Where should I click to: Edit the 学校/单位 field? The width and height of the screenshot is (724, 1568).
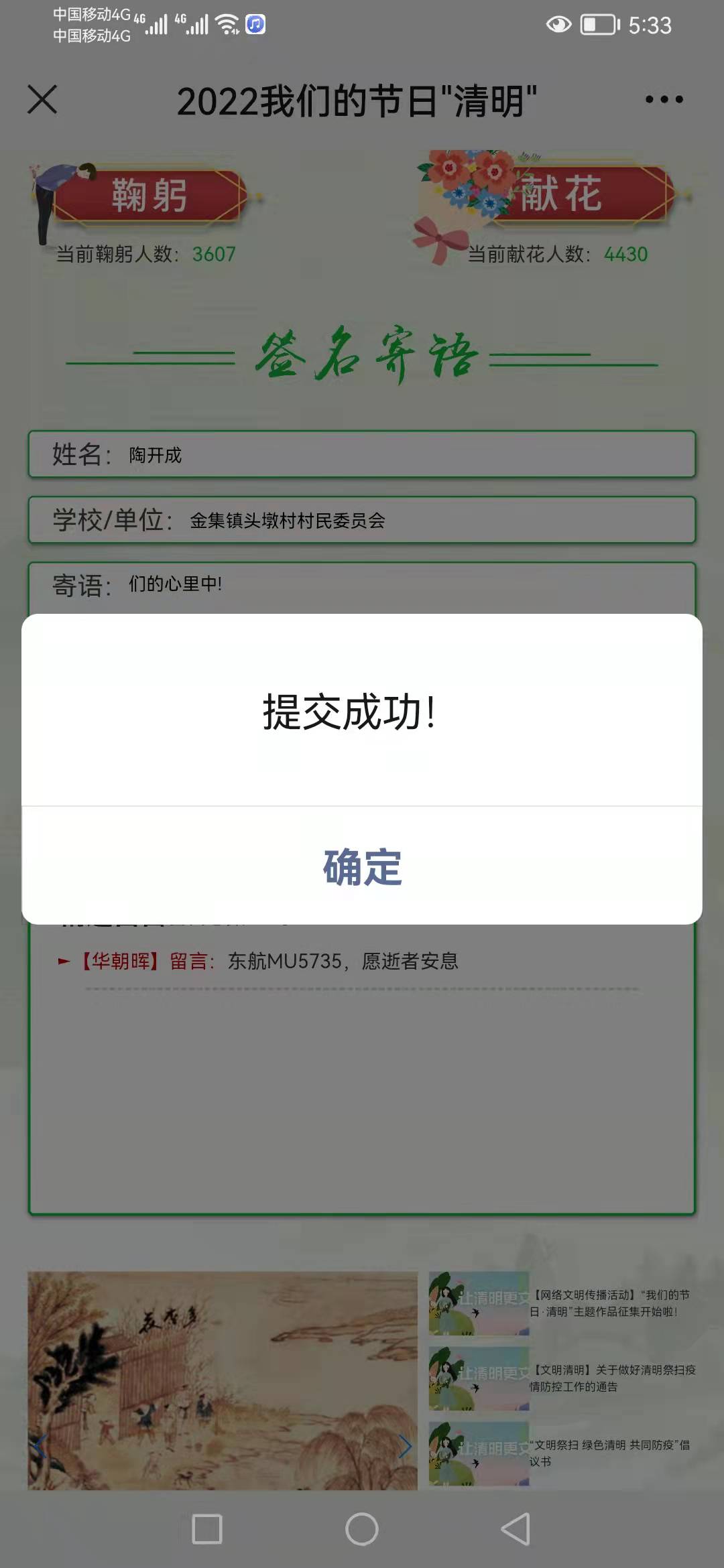[362, 520]
